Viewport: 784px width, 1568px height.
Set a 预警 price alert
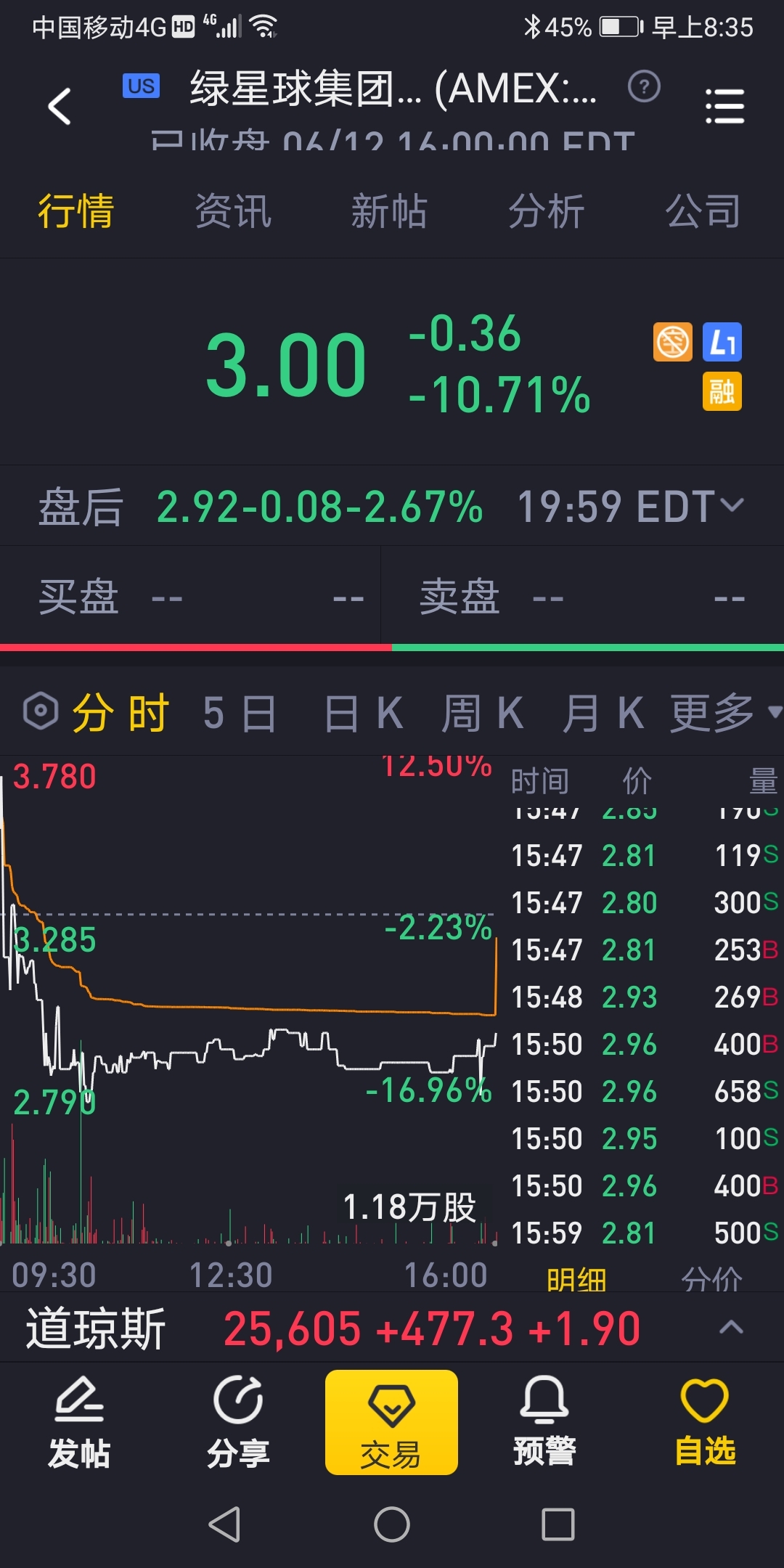tap(544, 1422)
